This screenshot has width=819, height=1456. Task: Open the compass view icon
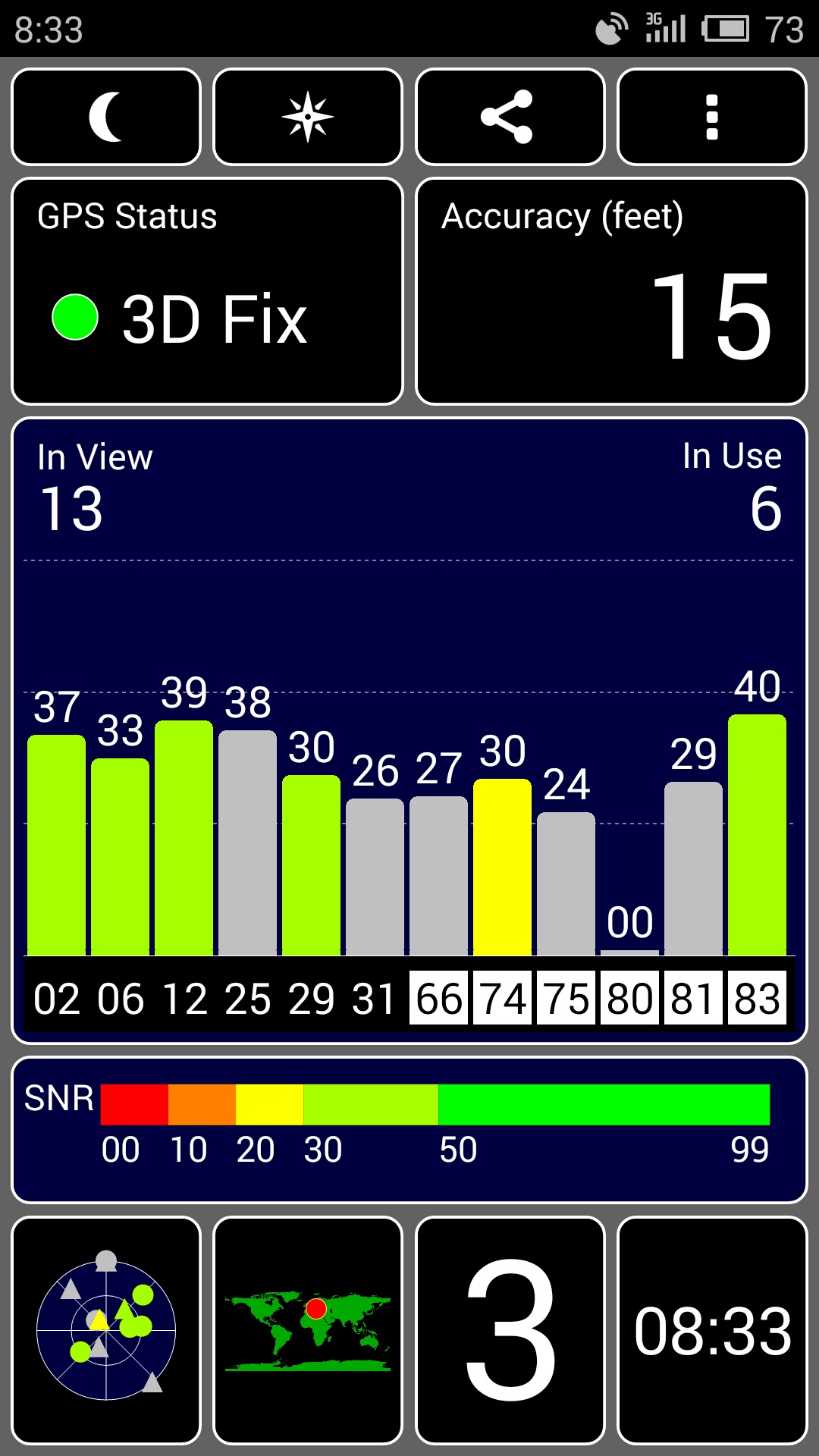(x=306, y=118)
